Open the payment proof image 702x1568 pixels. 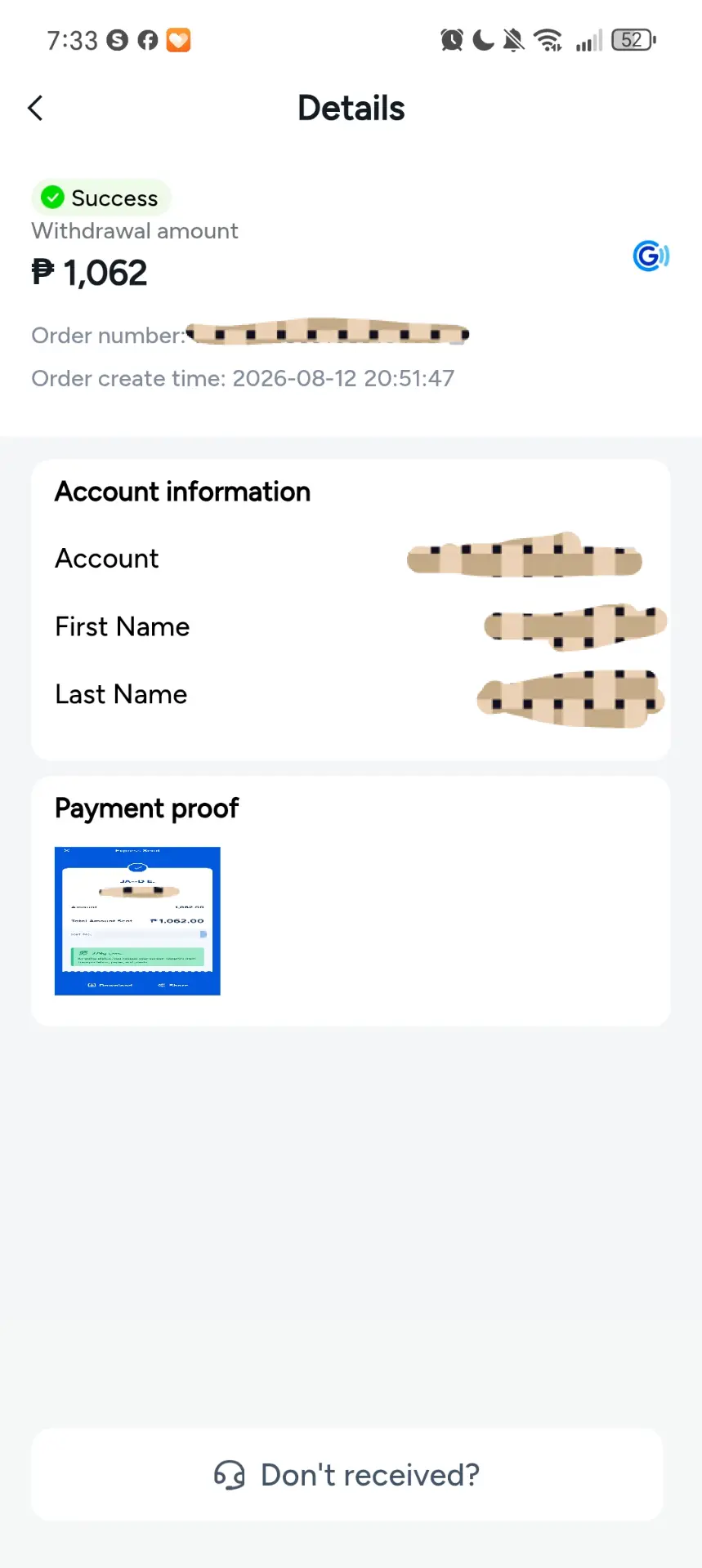pyautogui.click(x=137, y=921)
